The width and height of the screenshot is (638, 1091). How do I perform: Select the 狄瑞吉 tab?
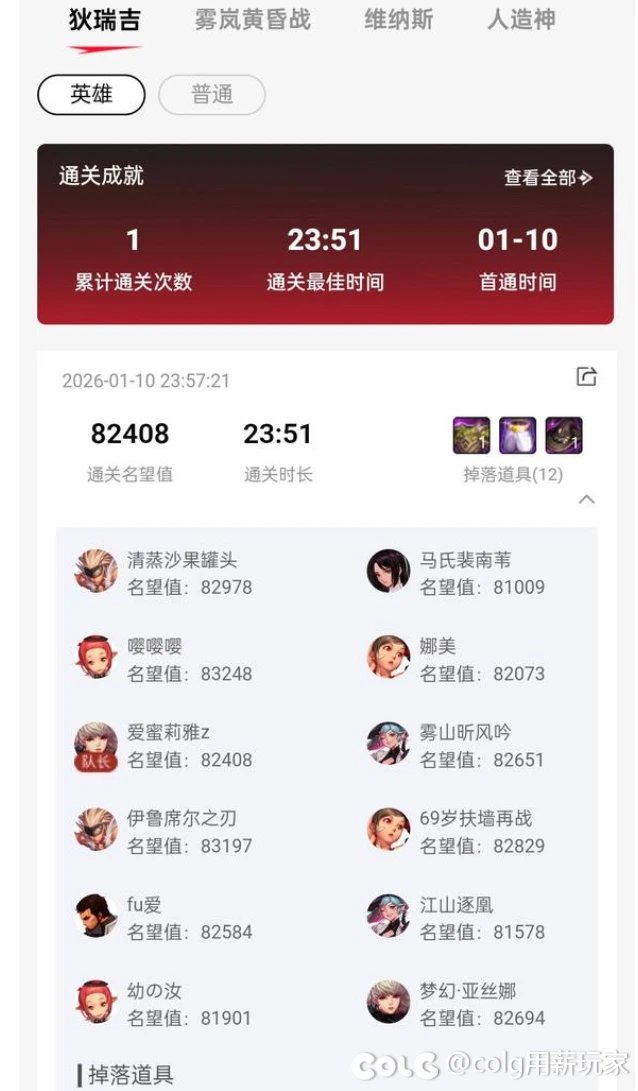[104, 20]
